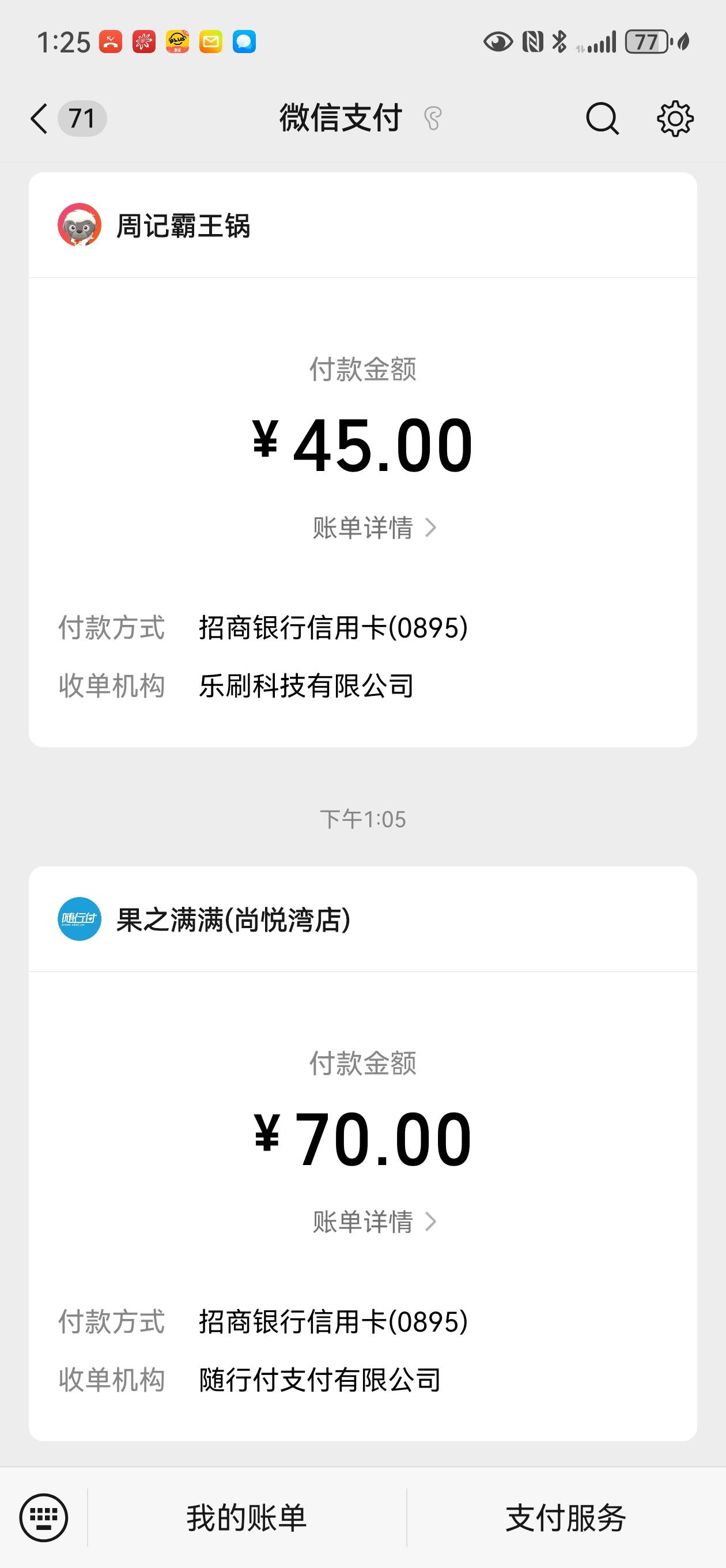Switch to keyboard input mode
The height and width of the screenshot is (1568, 726).
pos(44,1517)
